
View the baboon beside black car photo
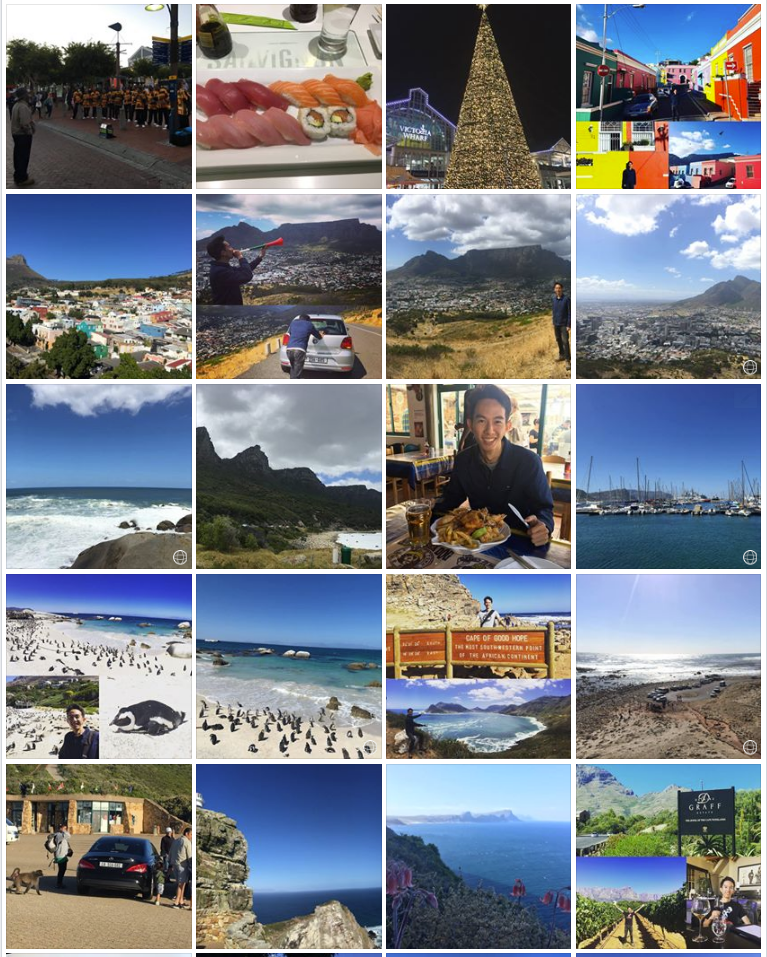[x=98, y=856]
